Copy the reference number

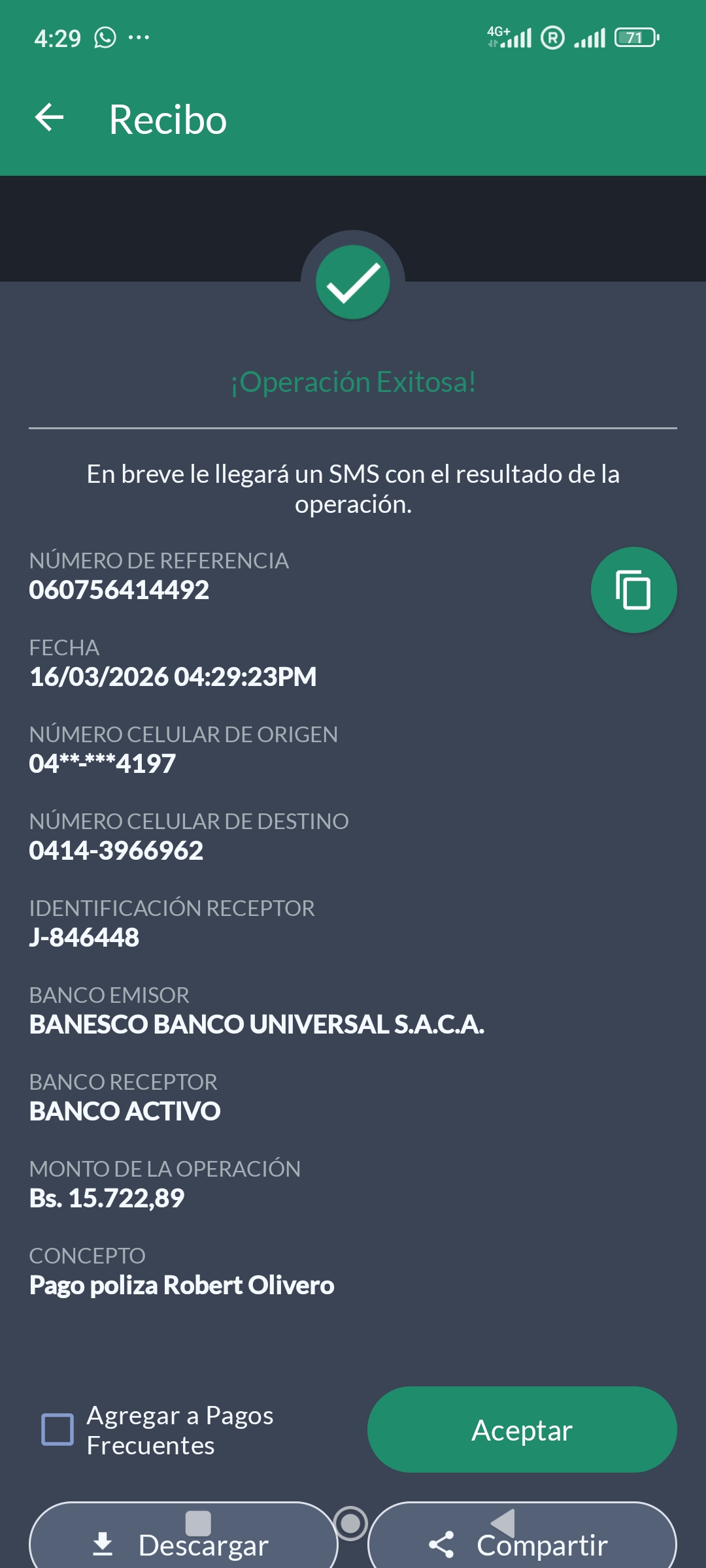633,590
